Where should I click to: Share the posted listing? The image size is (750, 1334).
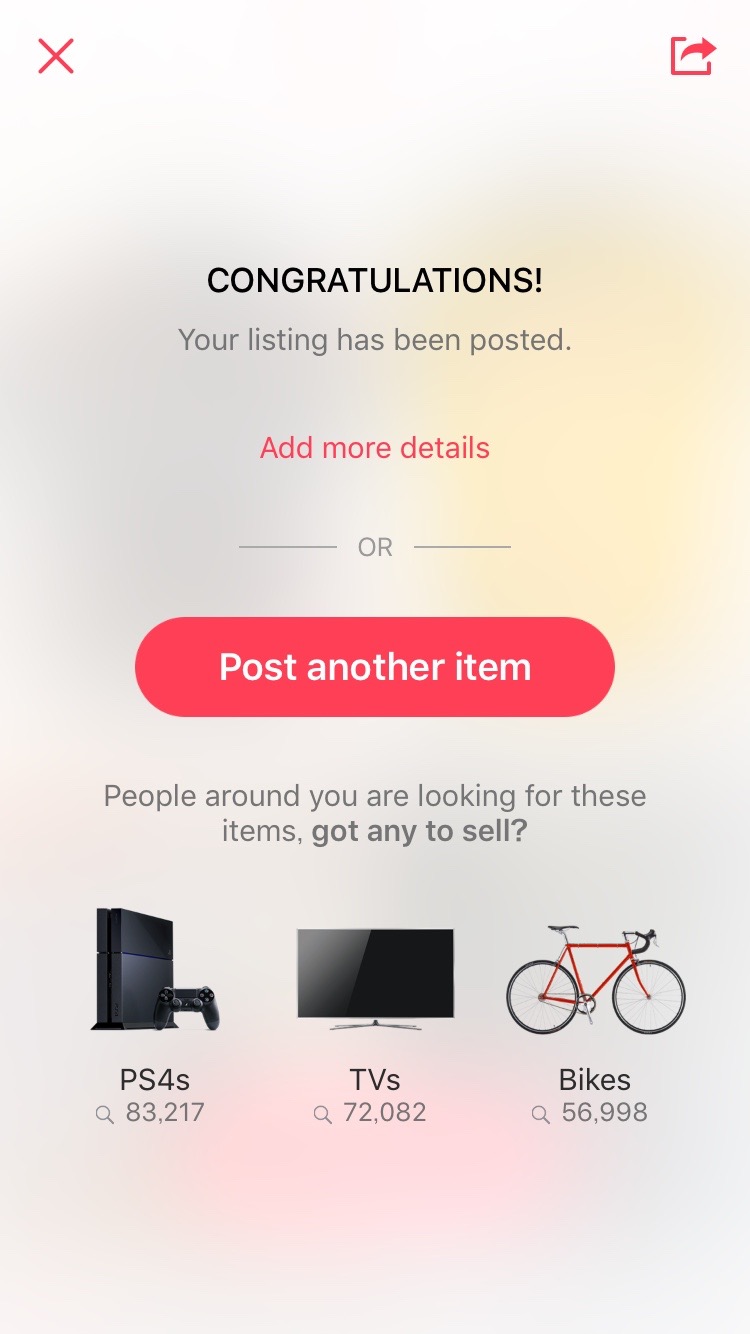pos(693,56)
